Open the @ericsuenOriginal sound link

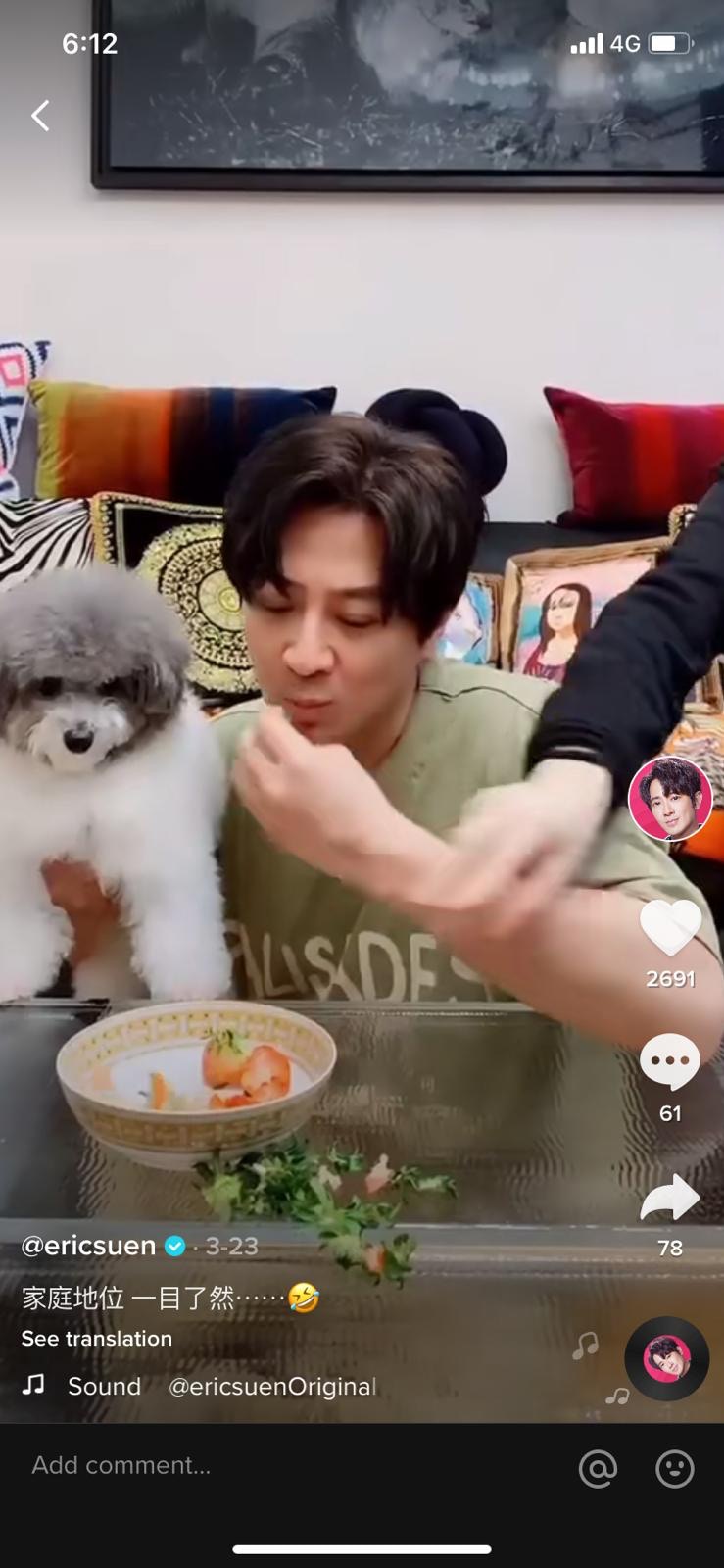click(x=272, y=1386)
